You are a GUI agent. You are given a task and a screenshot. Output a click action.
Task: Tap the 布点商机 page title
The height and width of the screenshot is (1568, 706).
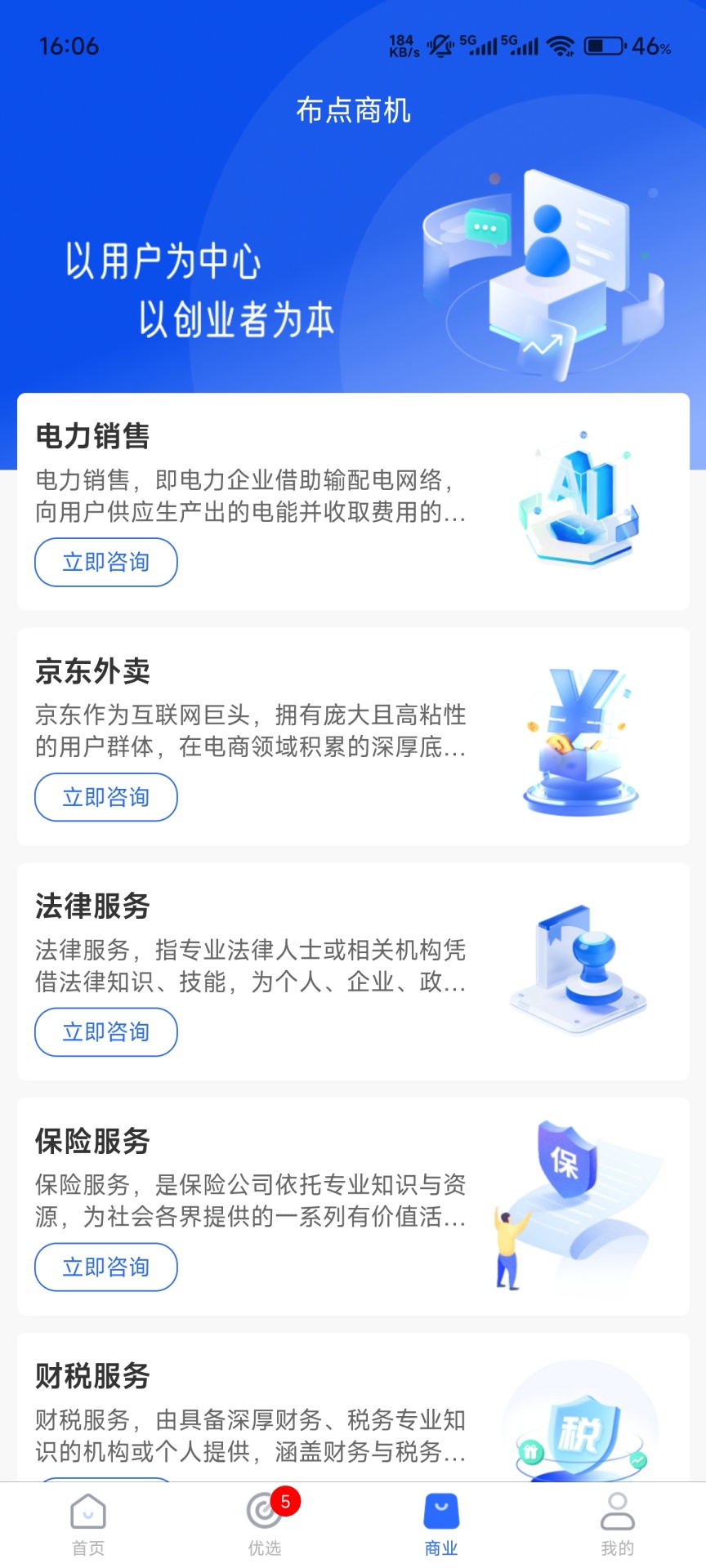pyautogui.click(x=353, y=111)
